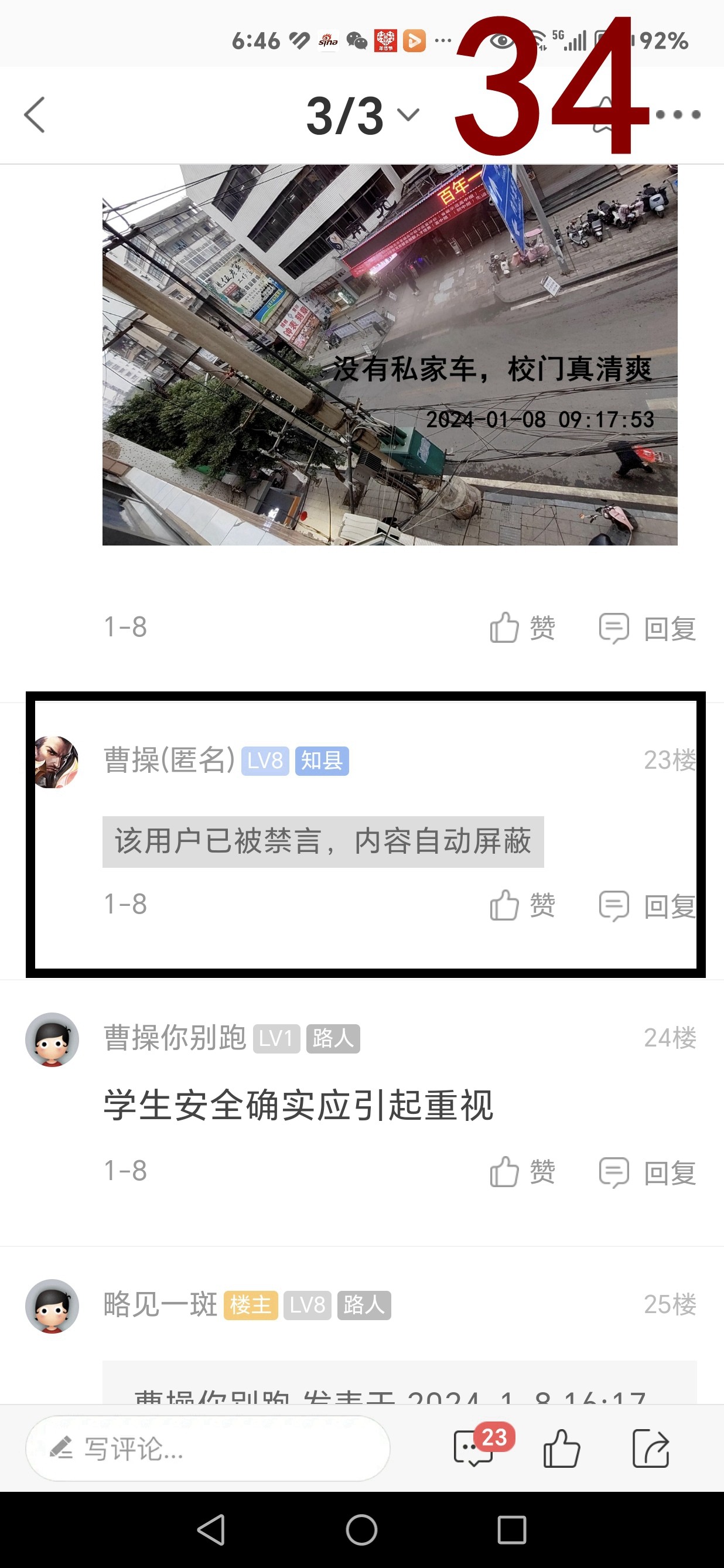Like the post with bottom thumbs-up
The height and width of the screenshot is (1568, 724).
click(561, 1448)
